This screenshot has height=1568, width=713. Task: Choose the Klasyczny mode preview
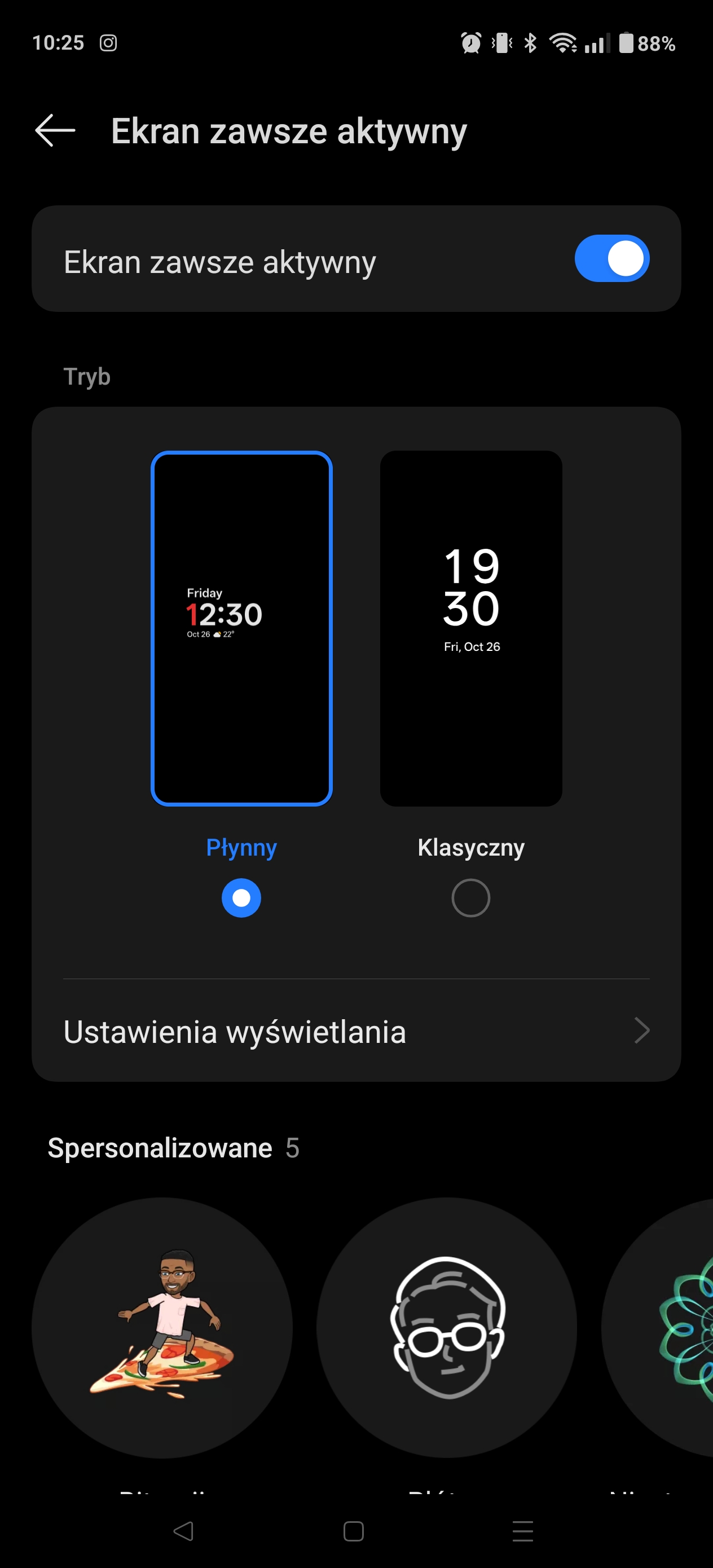click(x=470, y=628)
